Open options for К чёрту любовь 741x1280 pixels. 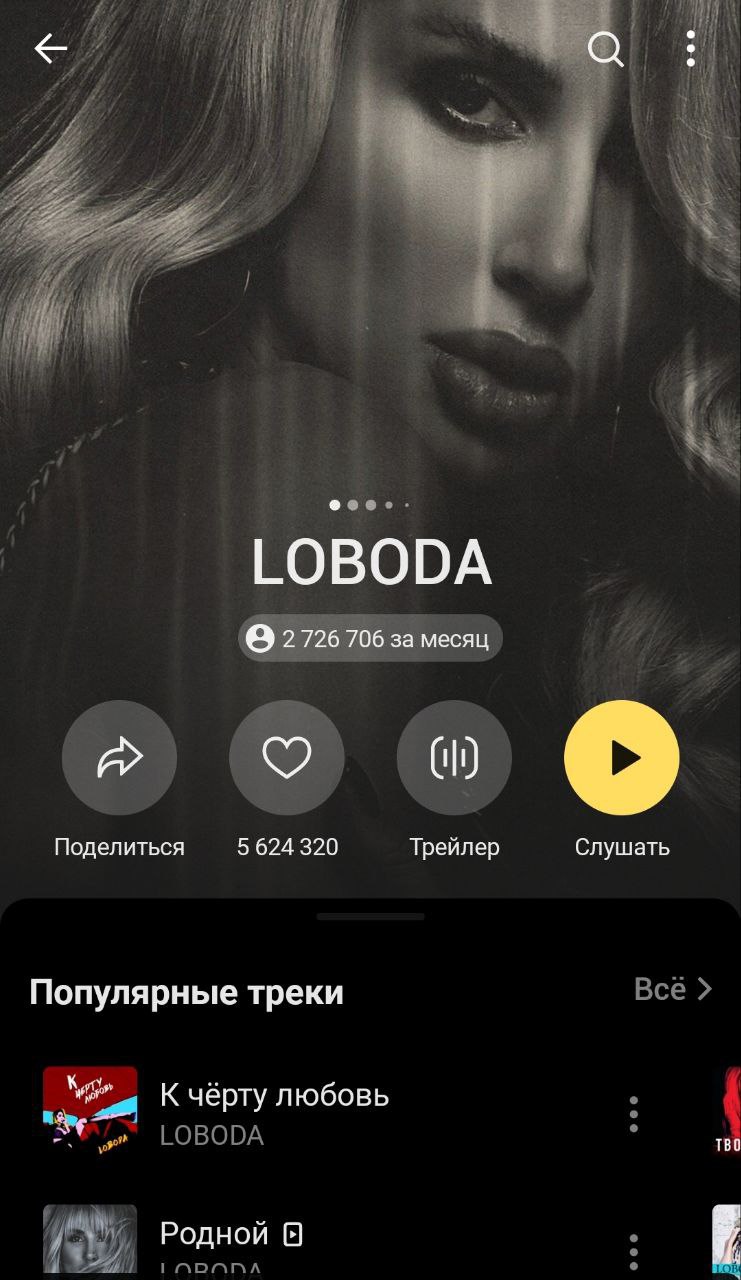(633, 1114)
